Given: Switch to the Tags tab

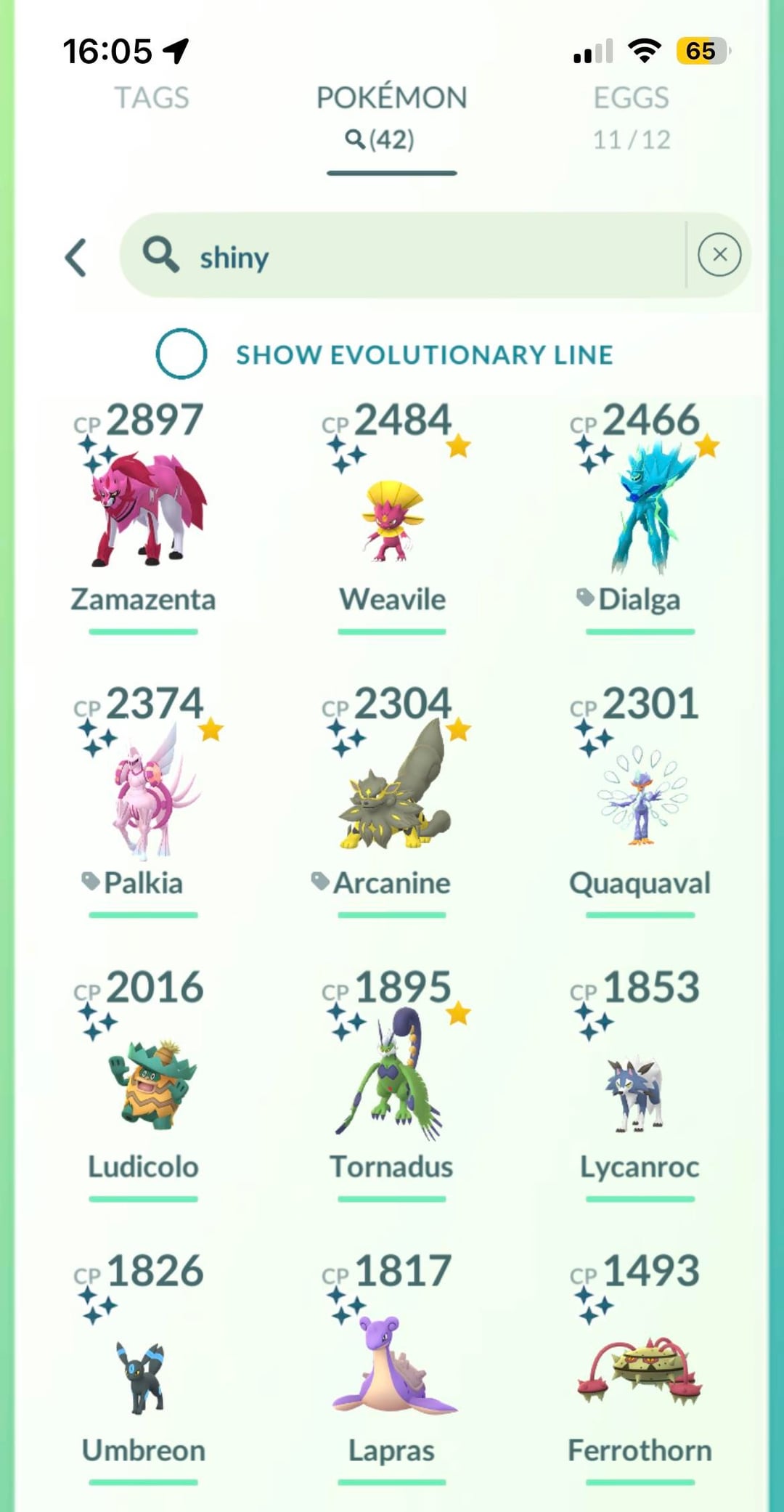Looking at the screenshot, I should (152, 98).
